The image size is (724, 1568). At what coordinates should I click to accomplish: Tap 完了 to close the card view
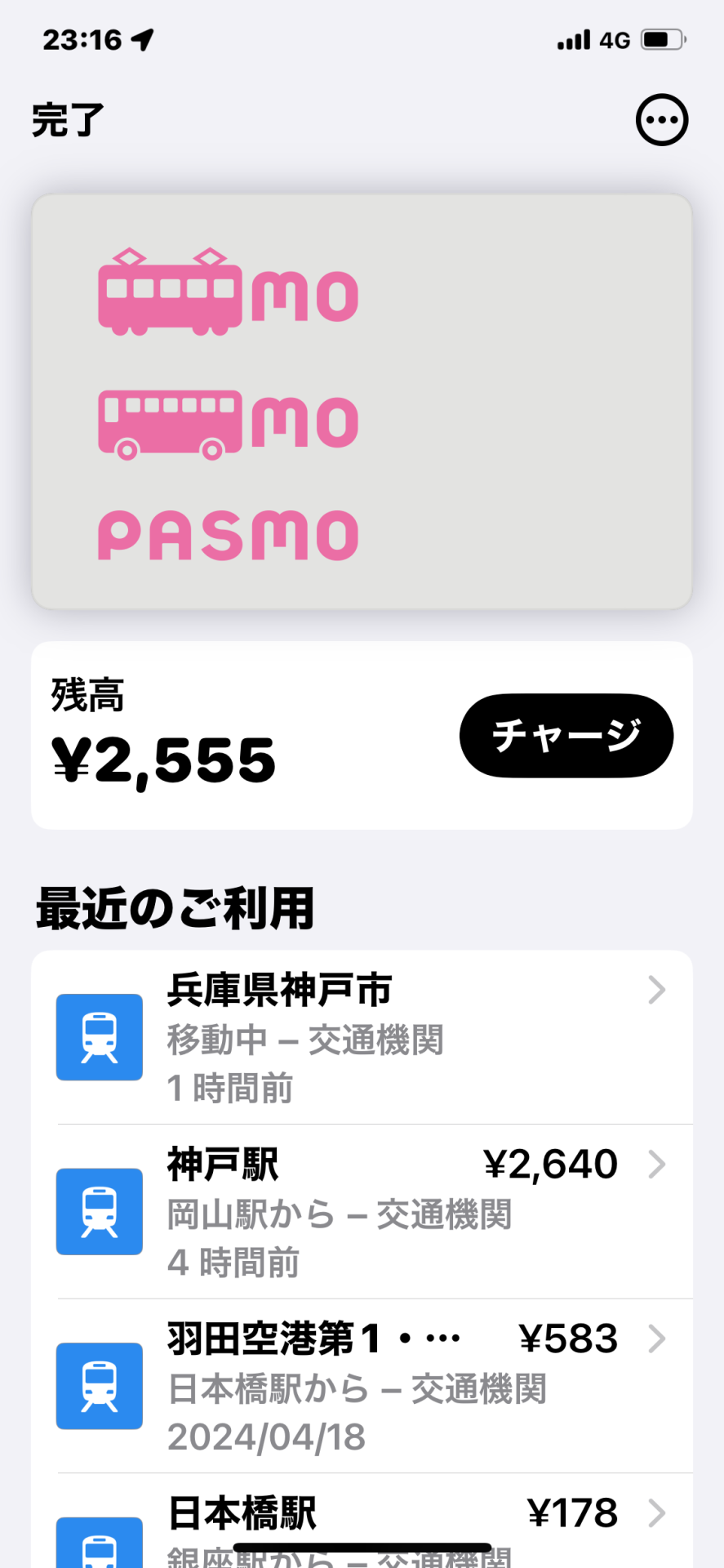tap(68, 121)
